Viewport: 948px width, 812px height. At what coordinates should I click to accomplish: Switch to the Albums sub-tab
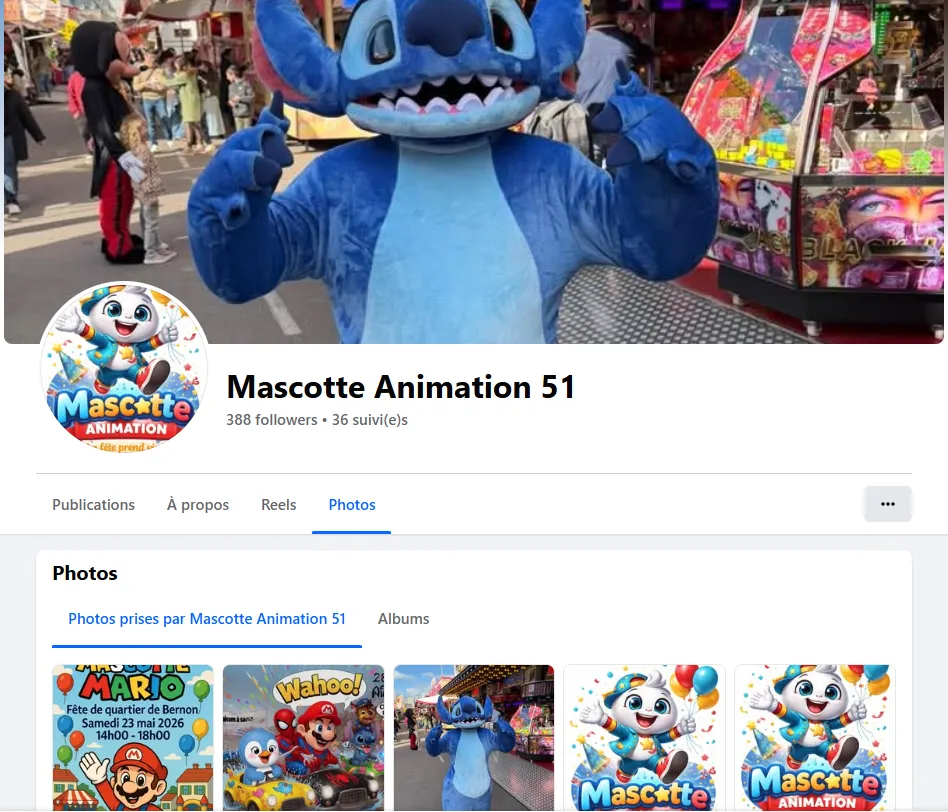(x=403, y=619)
